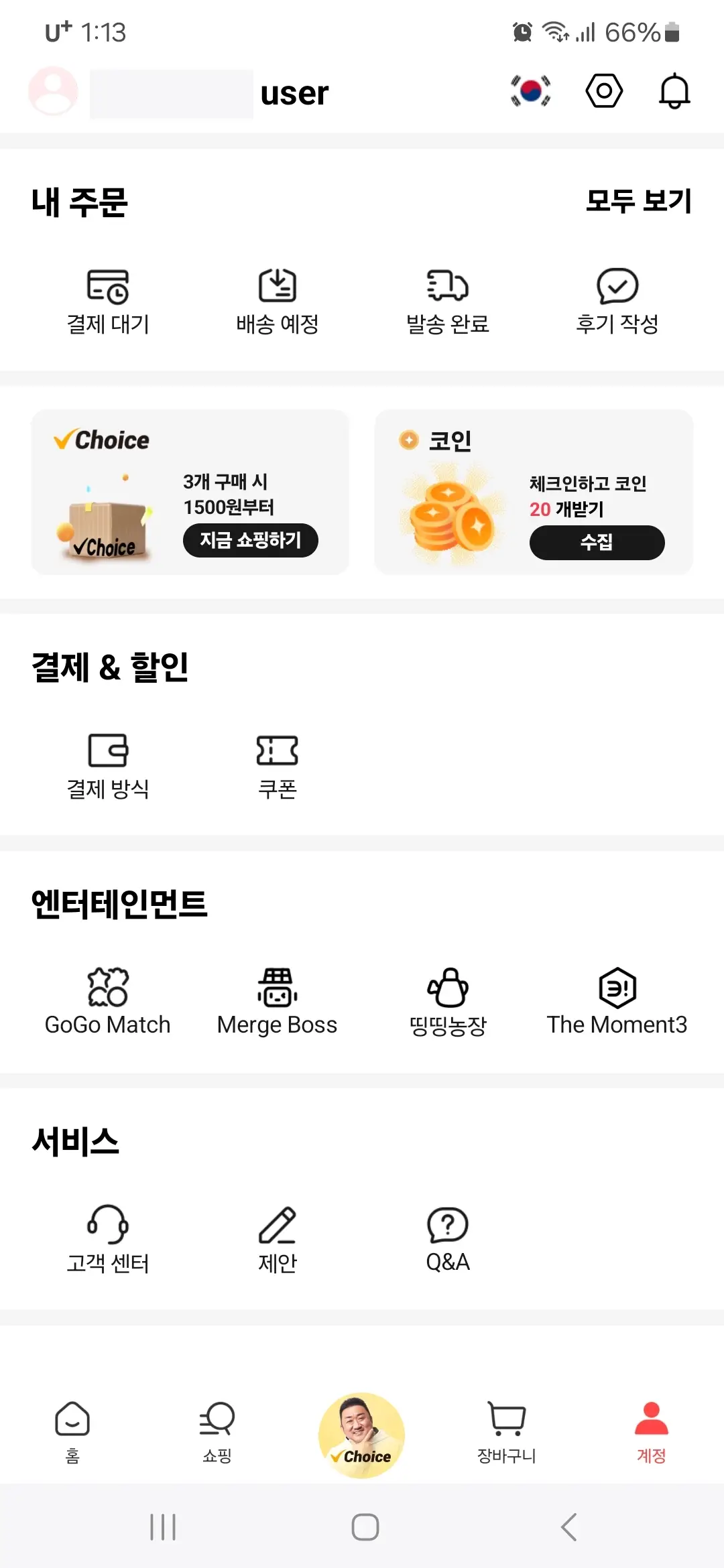Collect coins with the 수집 button

coord(597,542)
